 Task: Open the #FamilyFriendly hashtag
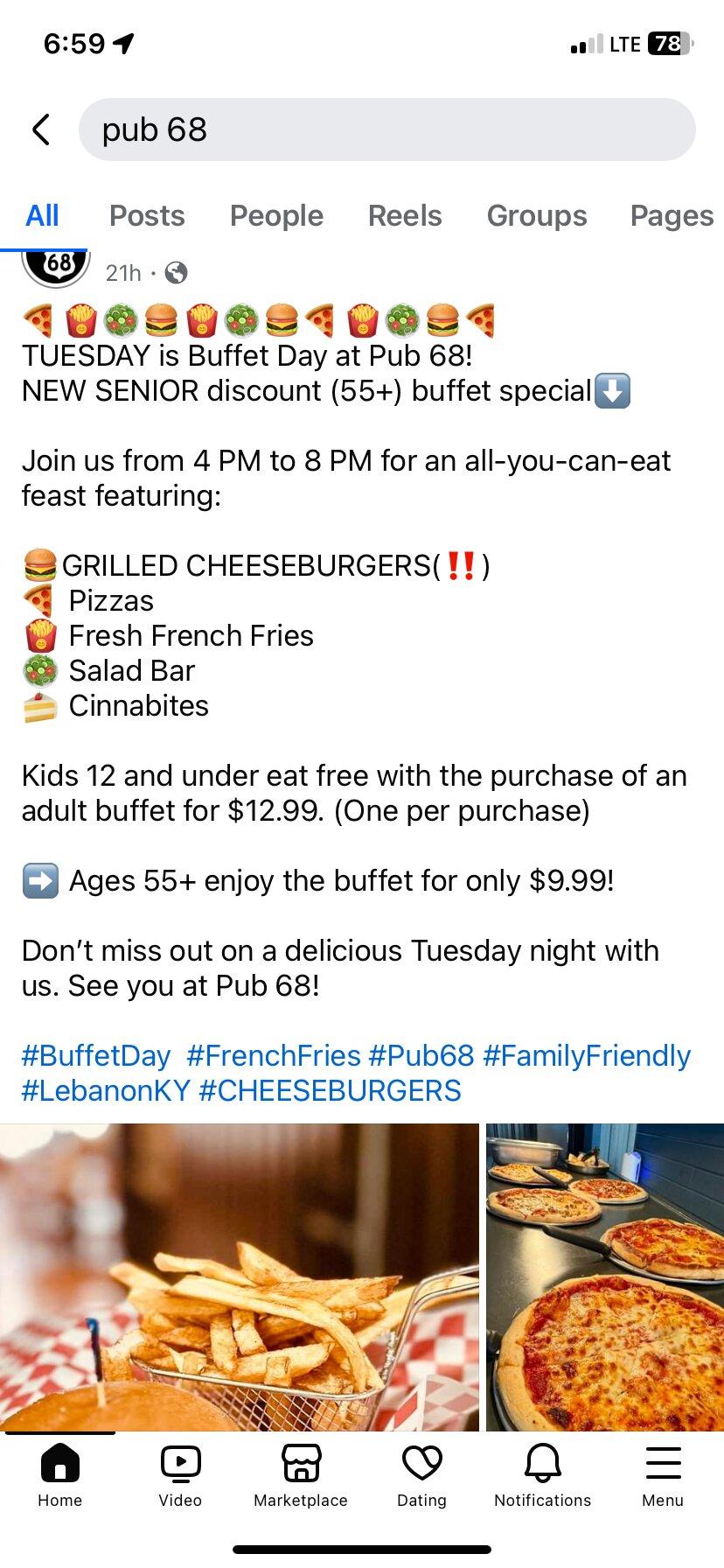pos(587,1055)
